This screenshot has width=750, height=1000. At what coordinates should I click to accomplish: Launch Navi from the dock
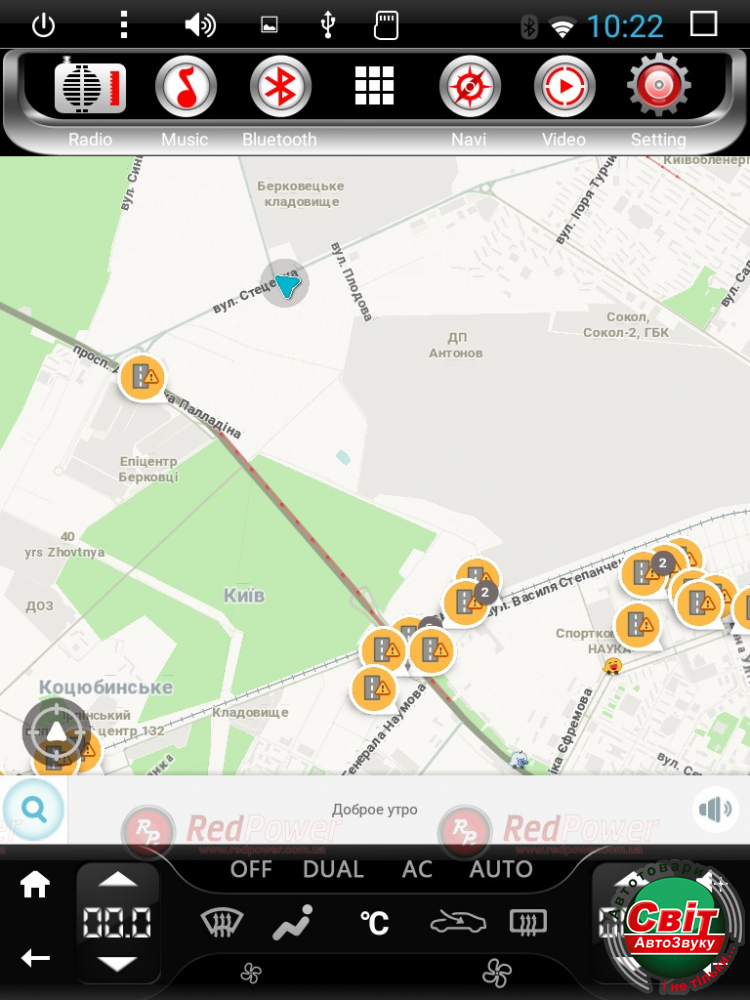tap(469, 88)
